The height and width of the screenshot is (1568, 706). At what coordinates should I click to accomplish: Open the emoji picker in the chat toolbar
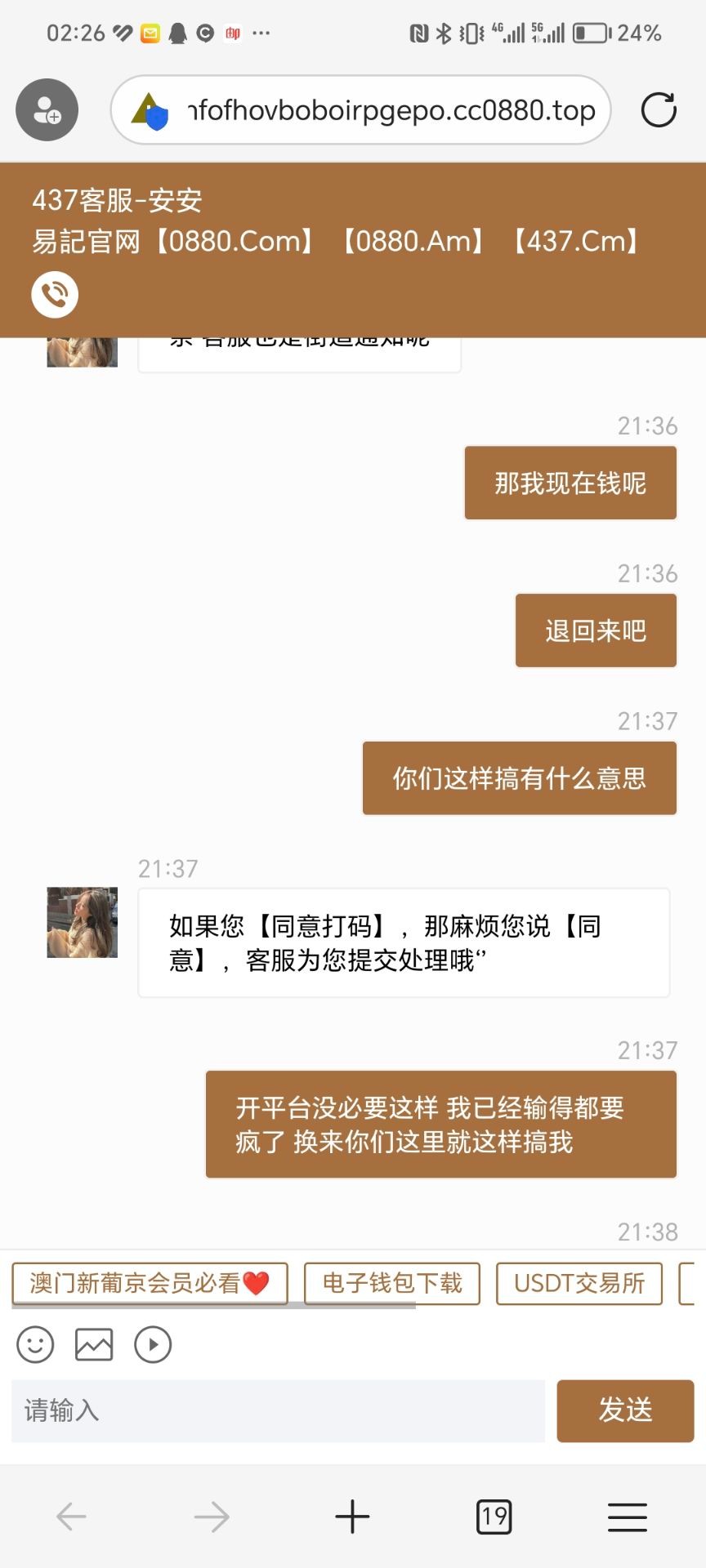(x=34, y=1344)
